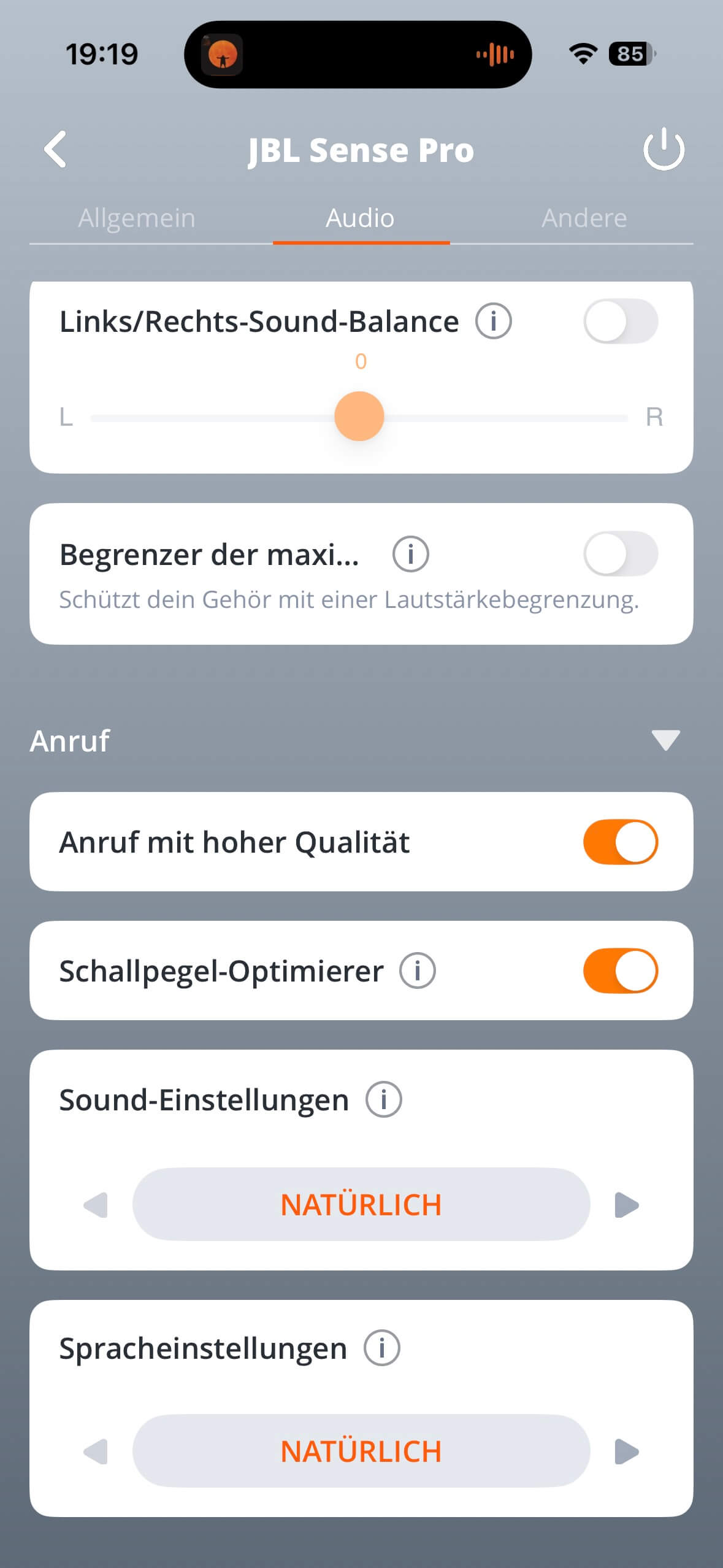
Task: Enable Links/Rechts-Sound-Balance switch
Action: point(621,321)
